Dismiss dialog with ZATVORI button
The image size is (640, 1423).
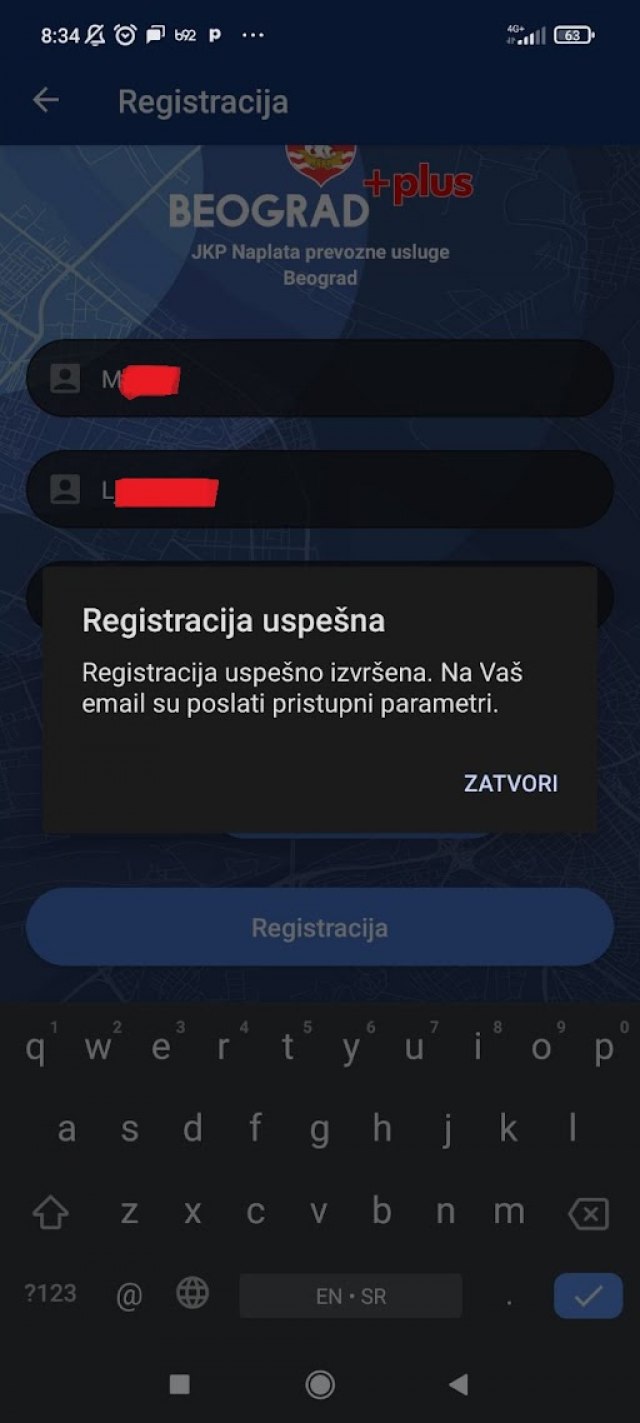tap(510, 783)
